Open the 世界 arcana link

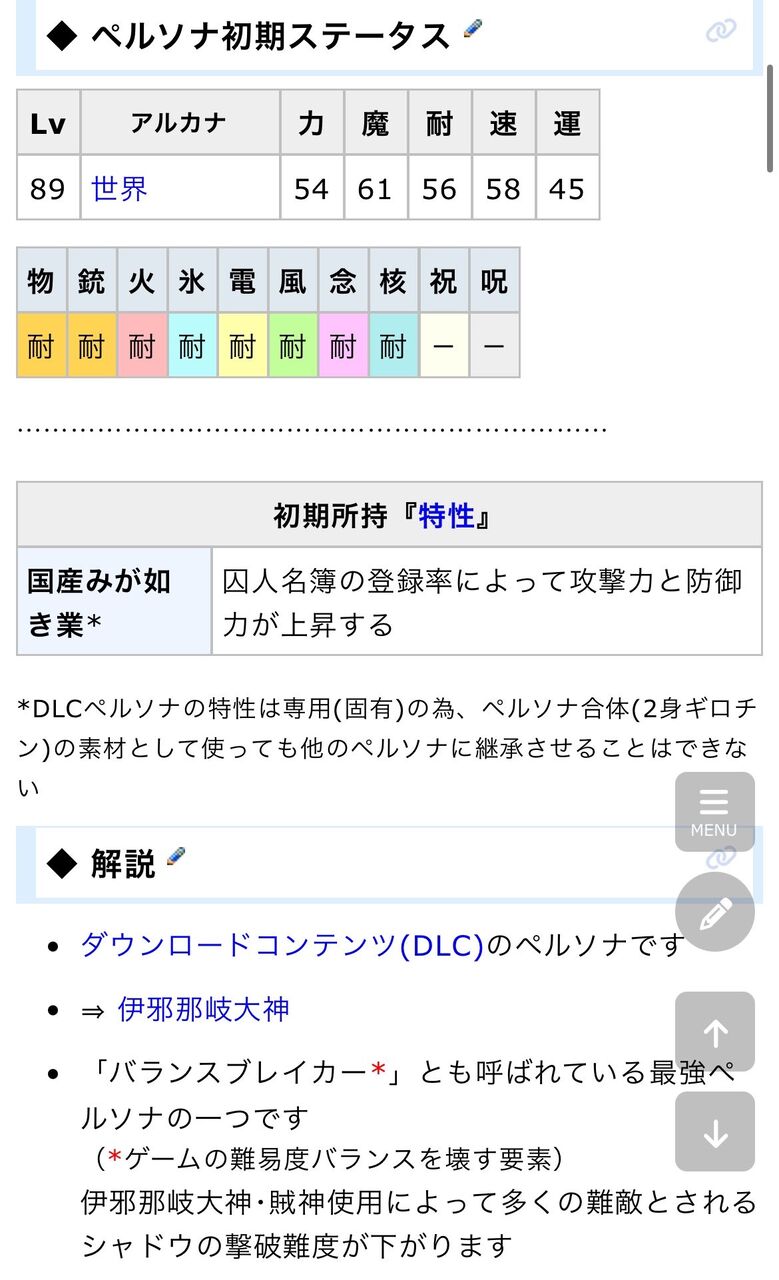click(119, 188)
